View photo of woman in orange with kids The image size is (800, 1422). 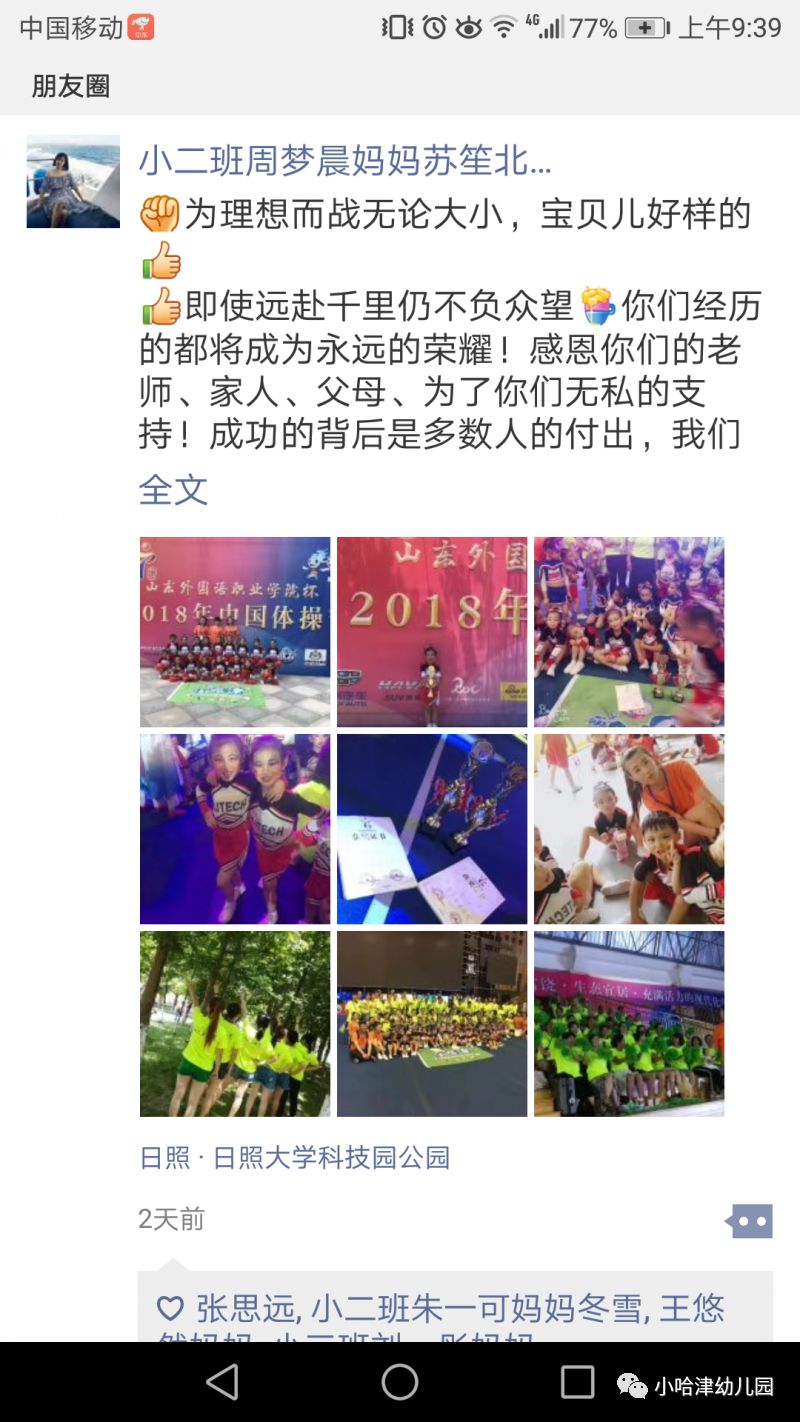pos(629,829)
